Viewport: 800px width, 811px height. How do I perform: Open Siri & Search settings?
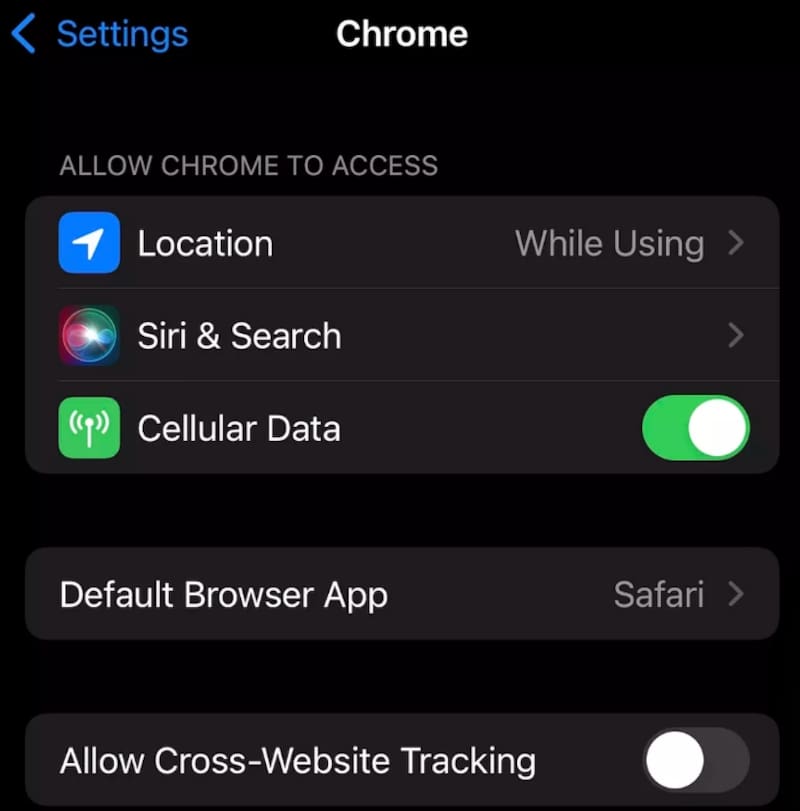click(x=402, y=336)
